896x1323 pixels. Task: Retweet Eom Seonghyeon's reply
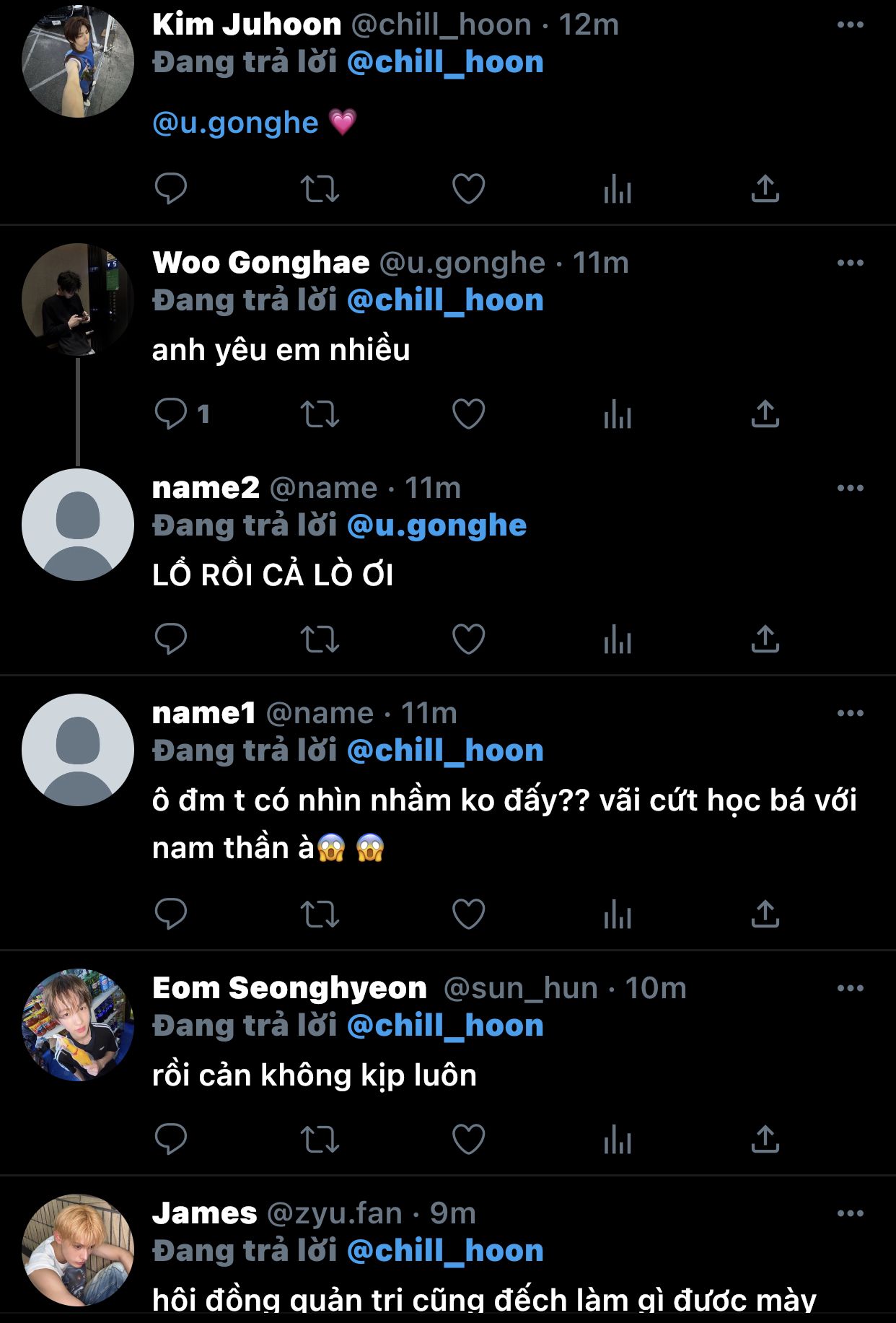click(x=320, y=1140)
